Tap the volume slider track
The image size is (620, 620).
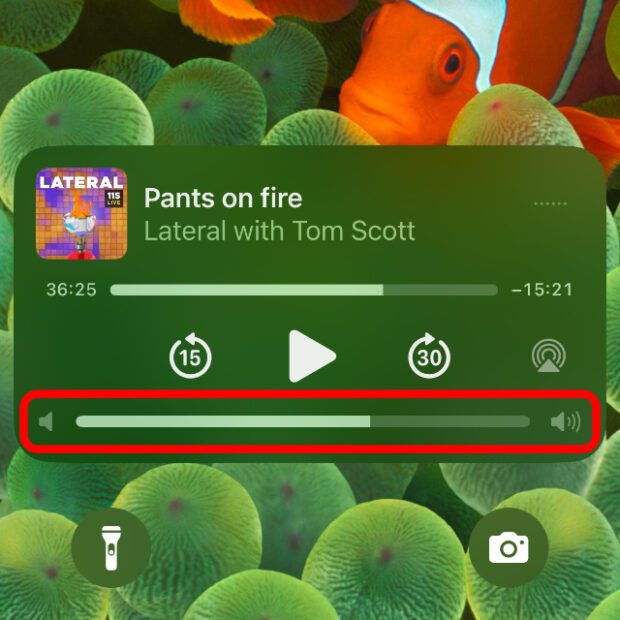pos(302,421)
